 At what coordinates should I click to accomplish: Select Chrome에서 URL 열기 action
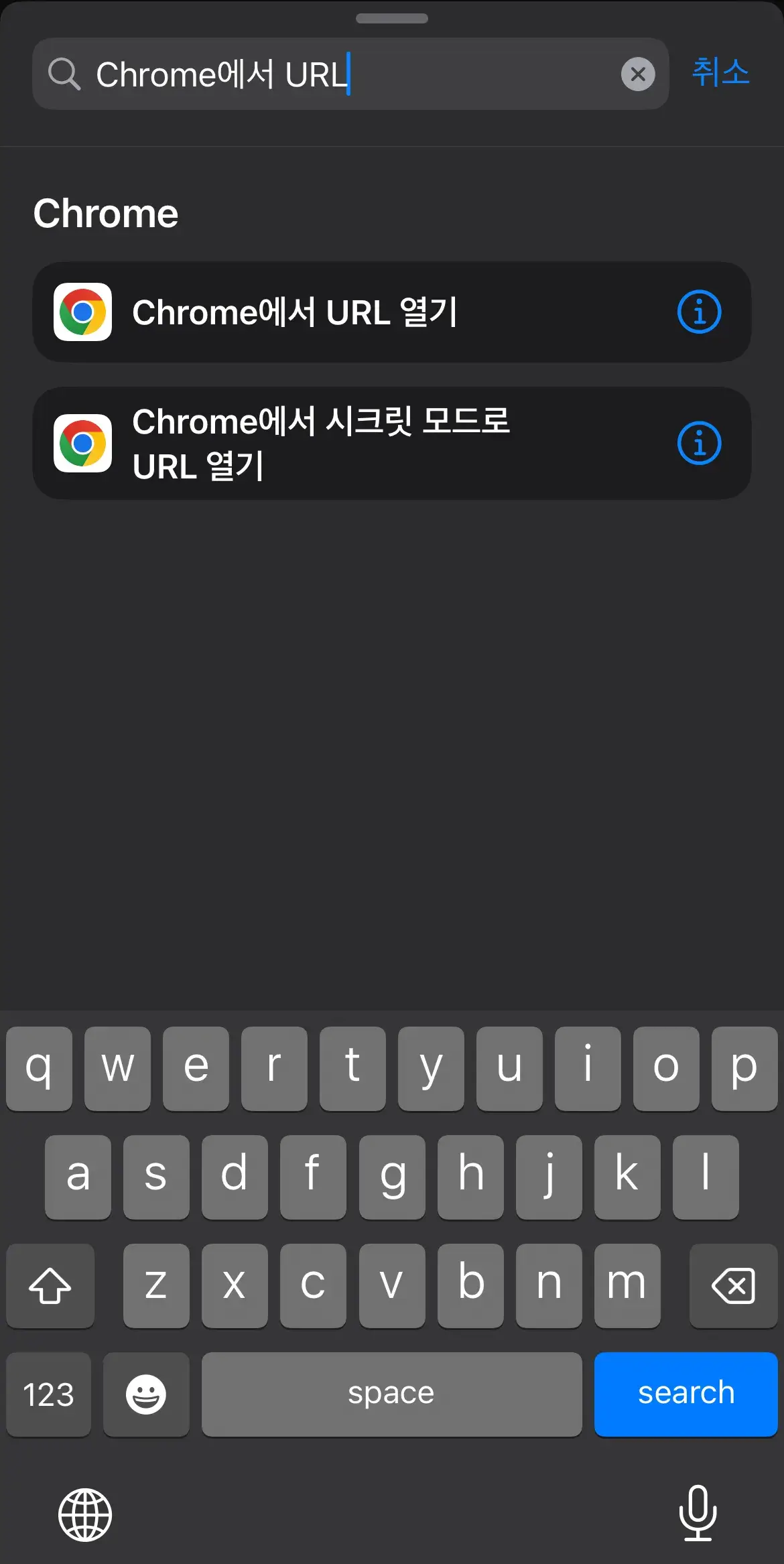pyautogui.click(x=391, y=312)
